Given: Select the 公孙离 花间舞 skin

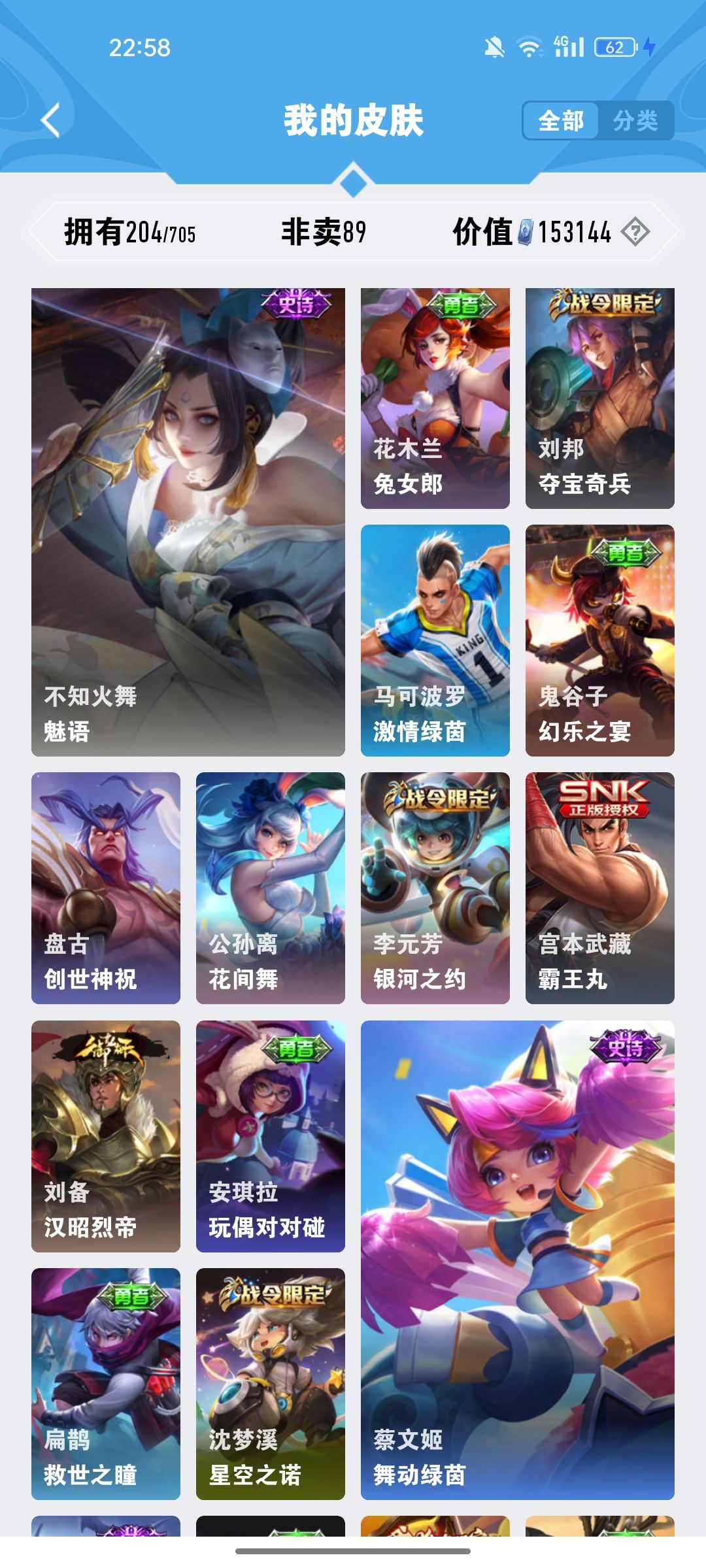Looking at the screenshot, I should click(271, 888).
